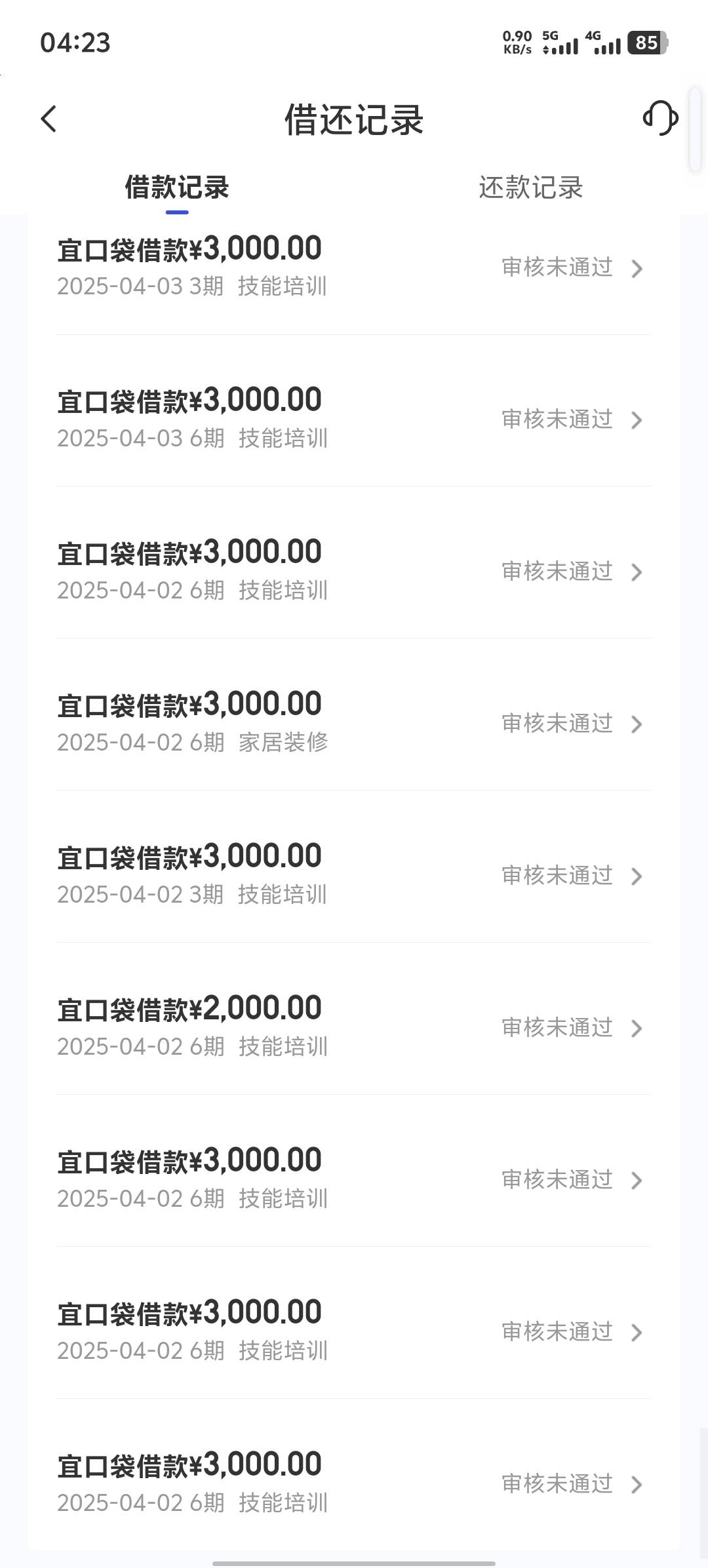This screenshot has width=708, height=1568.
Task: Select the 借款记录 tab
Action: (177, 187)
